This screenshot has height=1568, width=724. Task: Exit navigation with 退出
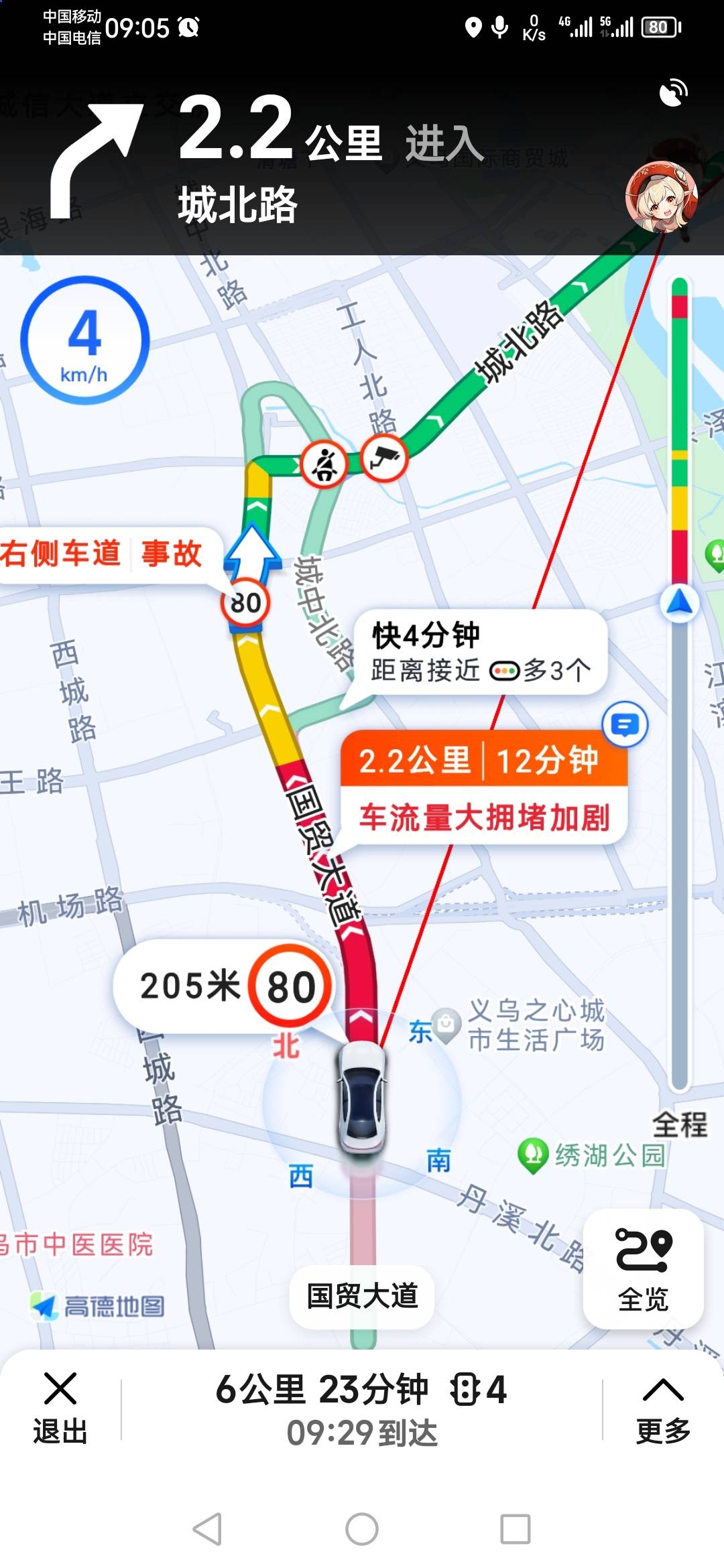(x=60, y=1407)
